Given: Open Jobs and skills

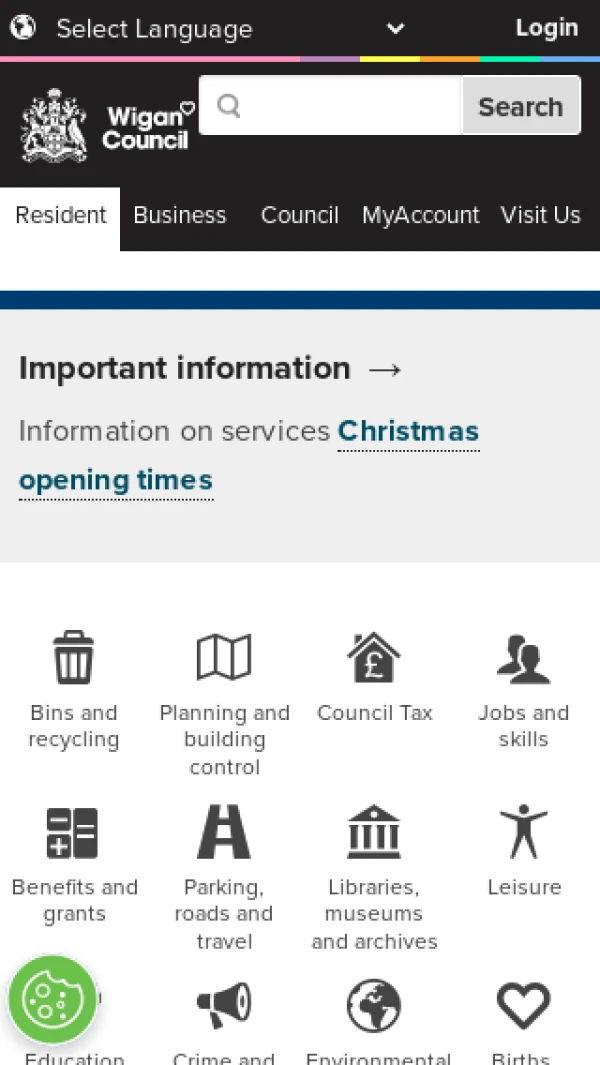Looking at the screenshot, I should pyautogui.click(x=523, y=690).
